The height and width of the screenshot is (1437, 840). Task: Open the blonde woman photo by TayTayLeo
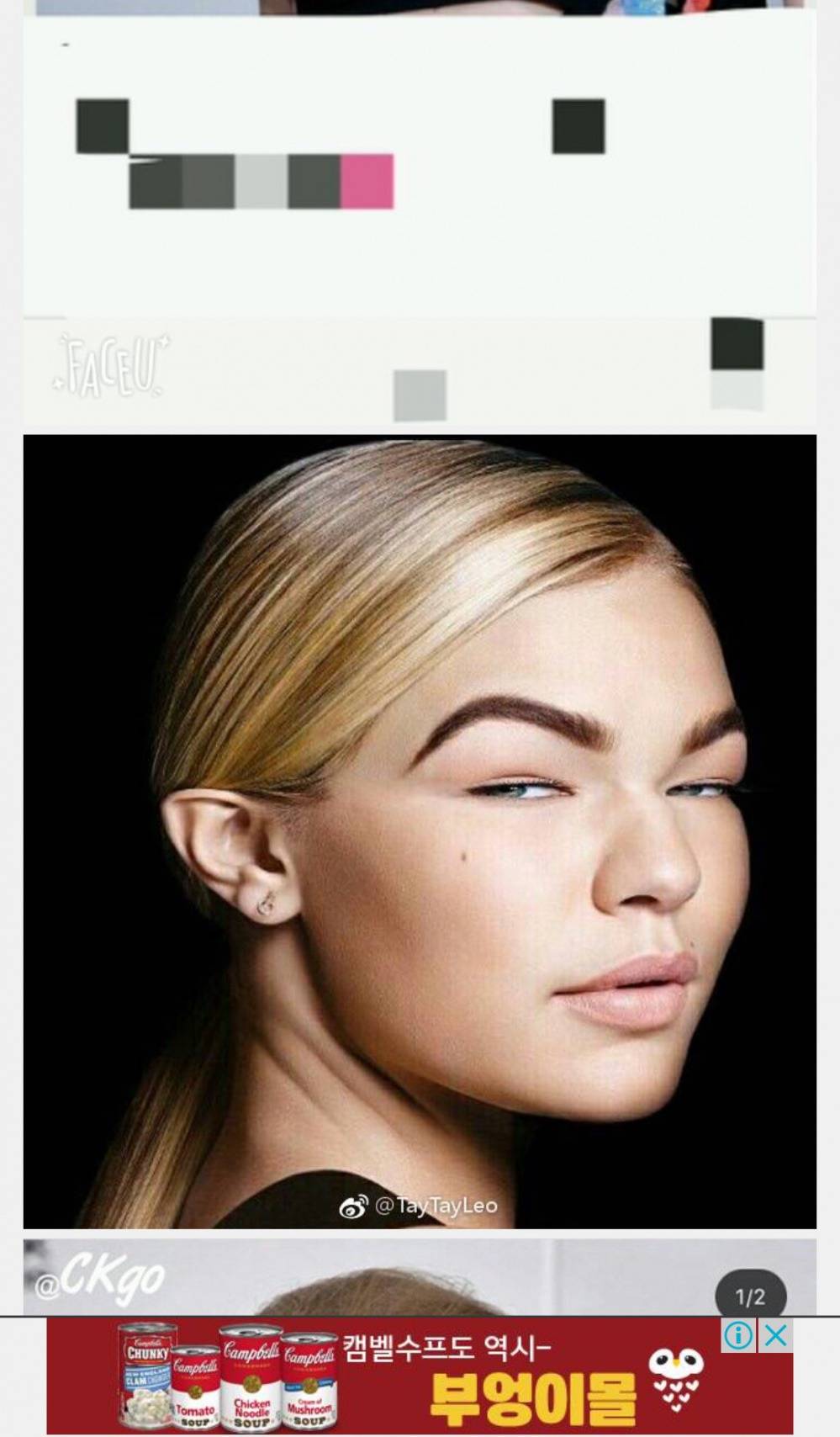420,831
